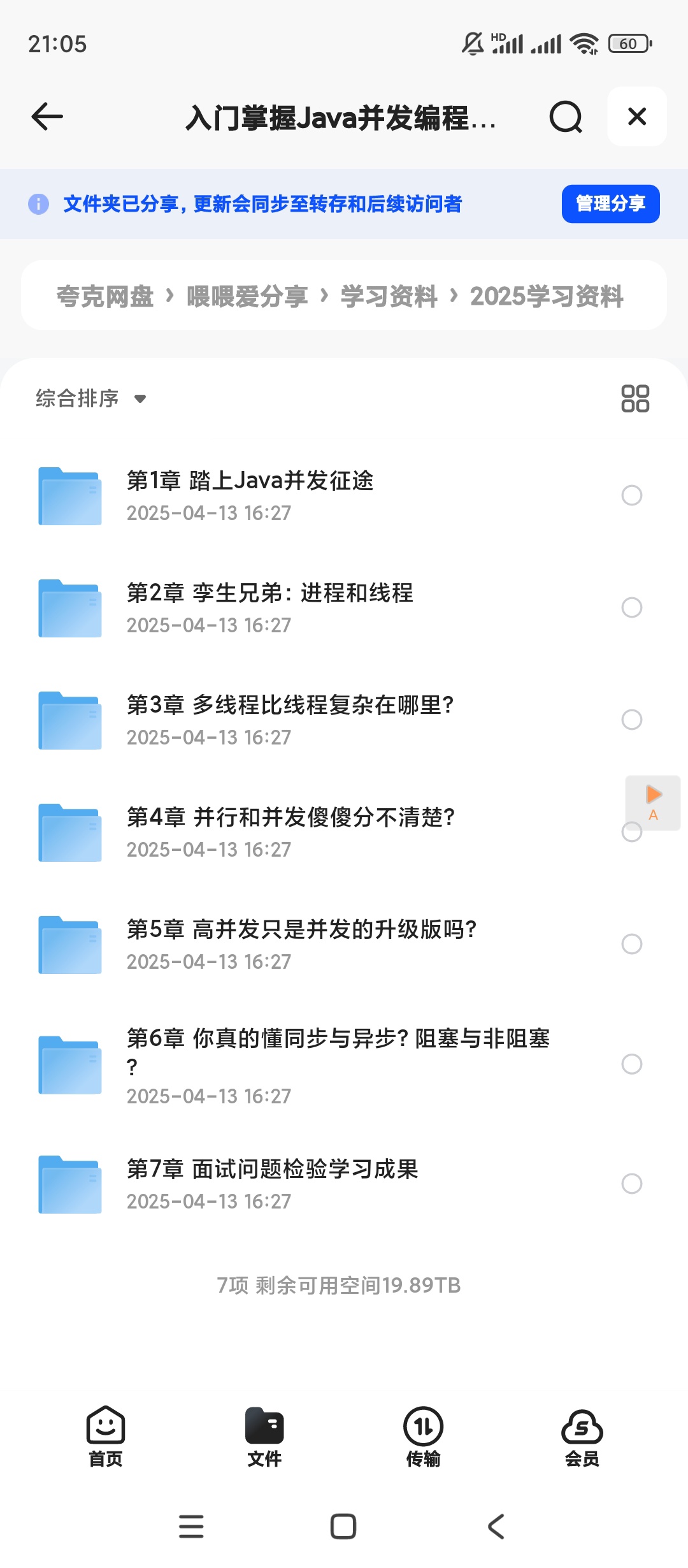The width and height of the screenshot is (688, 1568).
Task: Tap the shared folder info icon
Action: 39,204
